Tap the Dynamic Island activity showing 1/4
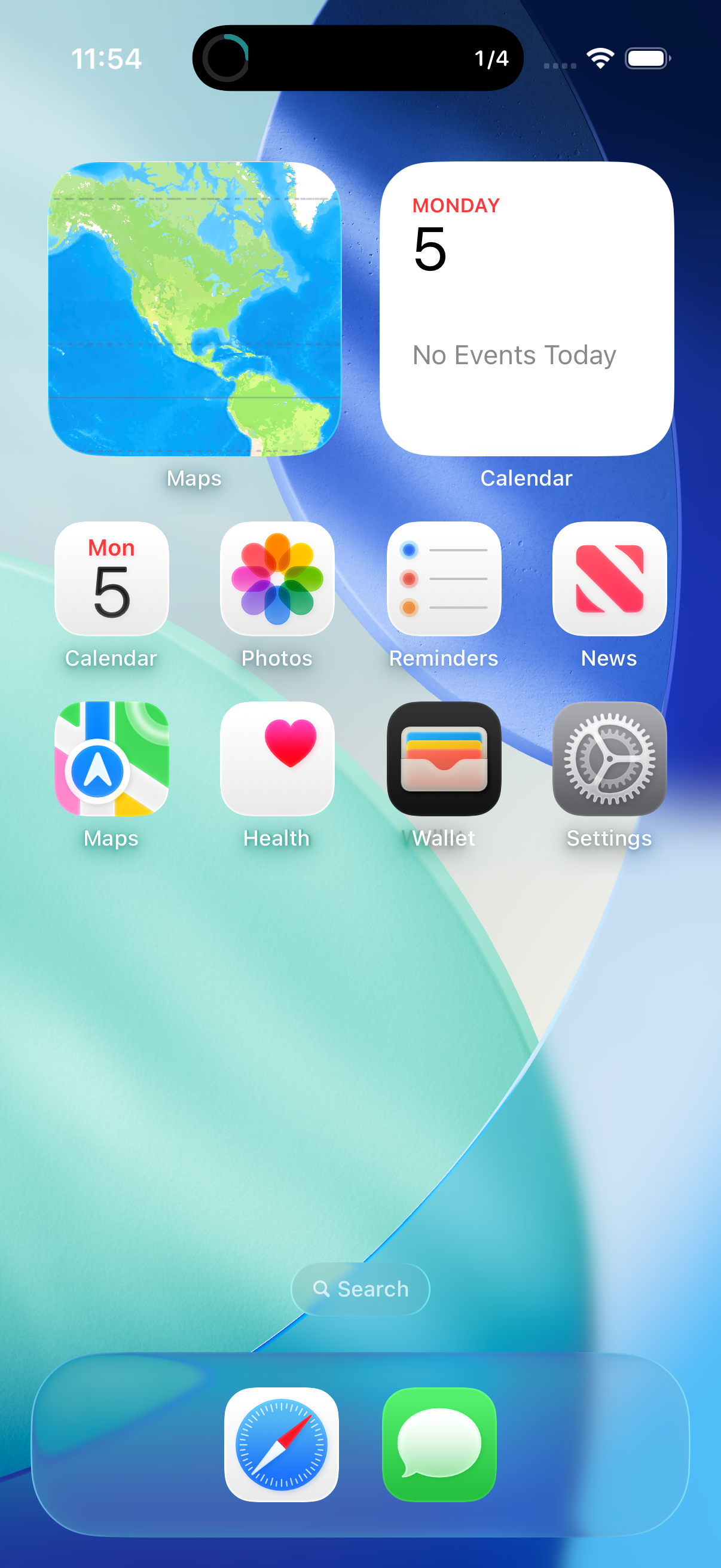 [x=358, y=59]
